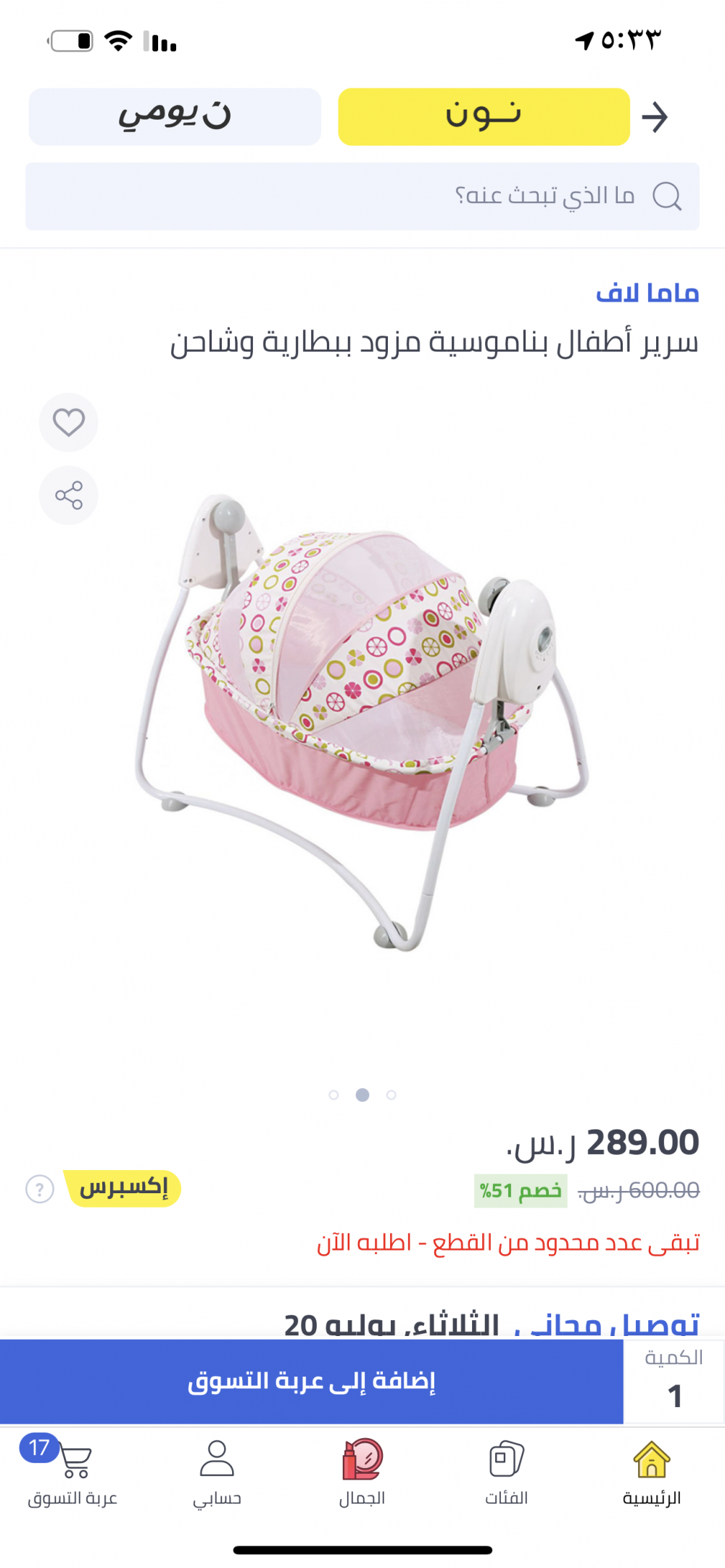725x1568 pixels.
Task: Go back using the arrow icon
Action: (x=655, y=117)
